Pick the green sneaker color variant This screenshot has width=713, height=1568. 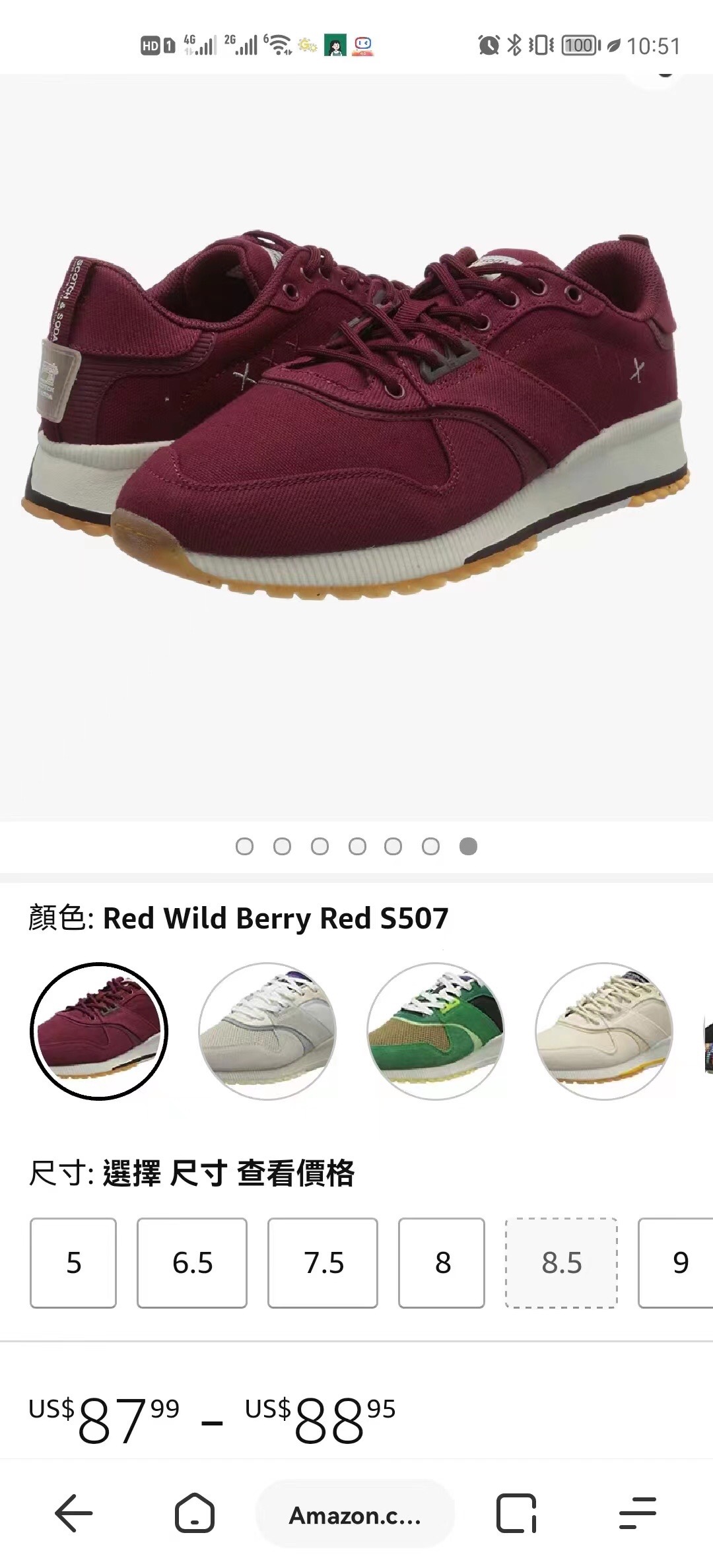pyautogui.click(x=436, y=1031)
